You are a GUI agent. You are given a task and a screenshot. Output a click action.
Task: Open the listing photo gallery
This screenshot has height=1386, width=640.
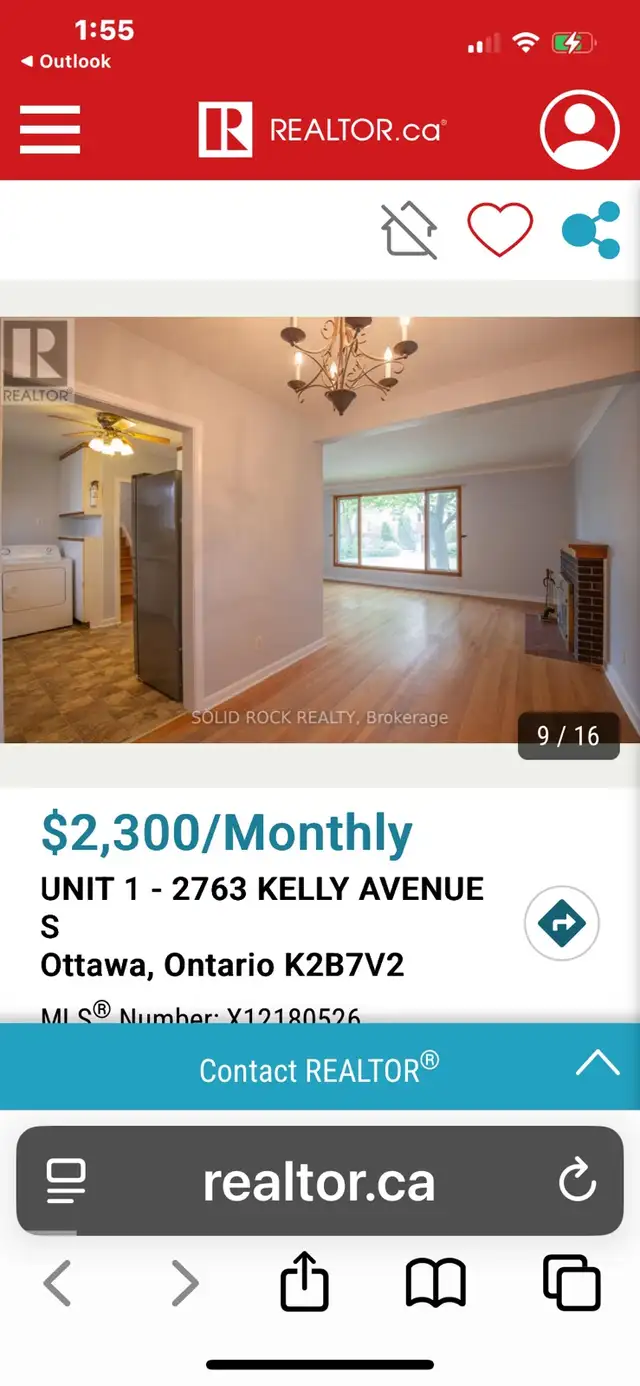320,530
